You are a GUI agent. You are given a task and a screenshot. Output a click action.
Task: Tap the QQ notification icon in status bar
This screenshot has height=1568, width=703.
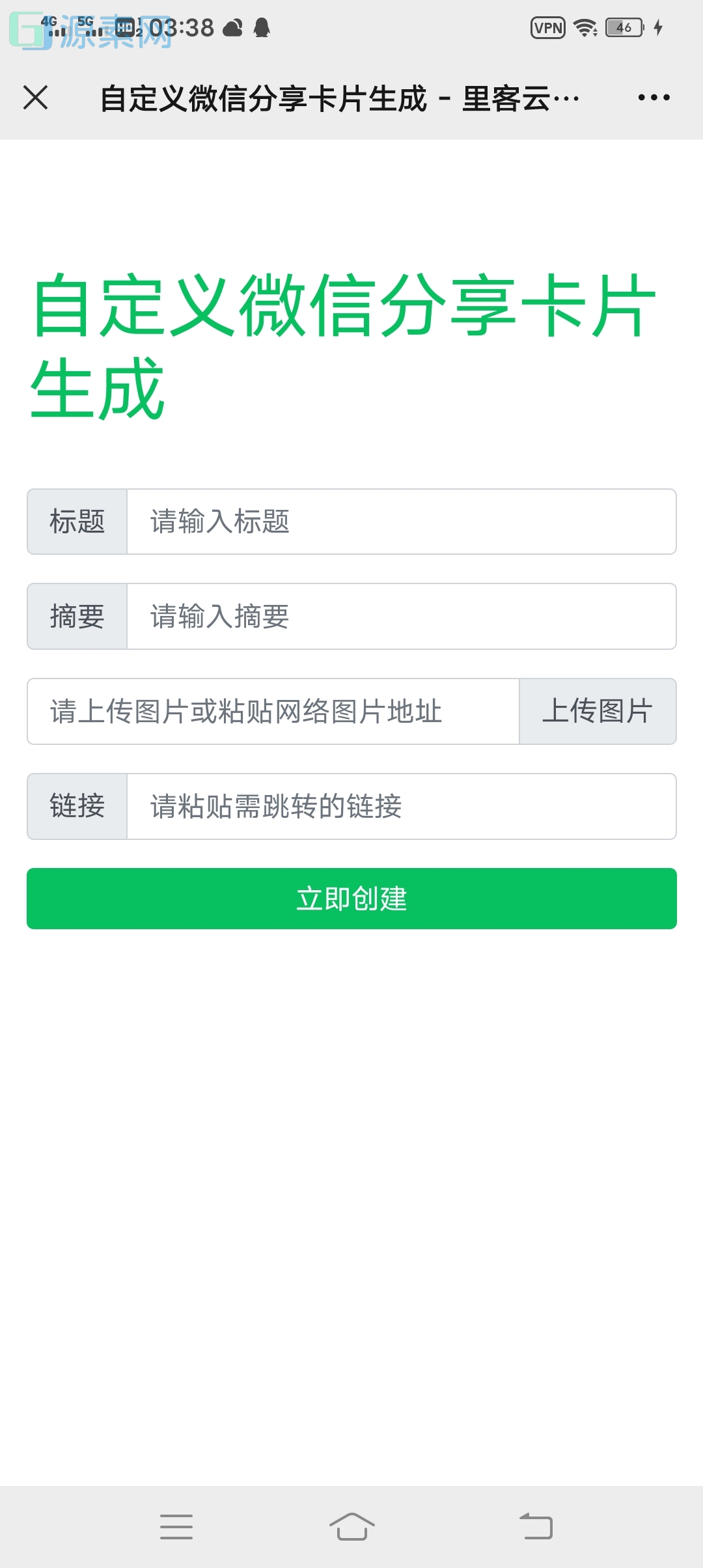pyautogui.click(x=263, y=27)
